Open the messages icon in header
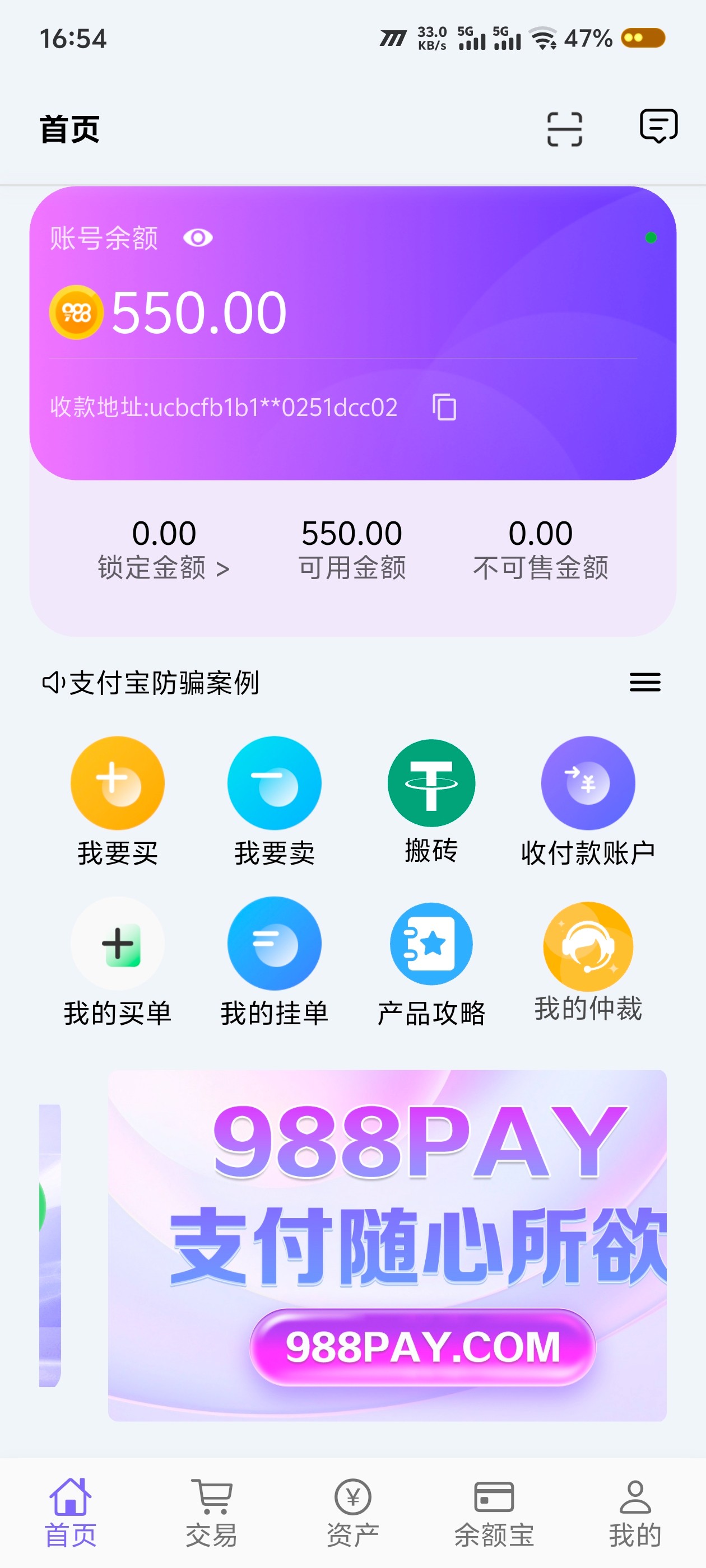 click(x=658, y=126)
